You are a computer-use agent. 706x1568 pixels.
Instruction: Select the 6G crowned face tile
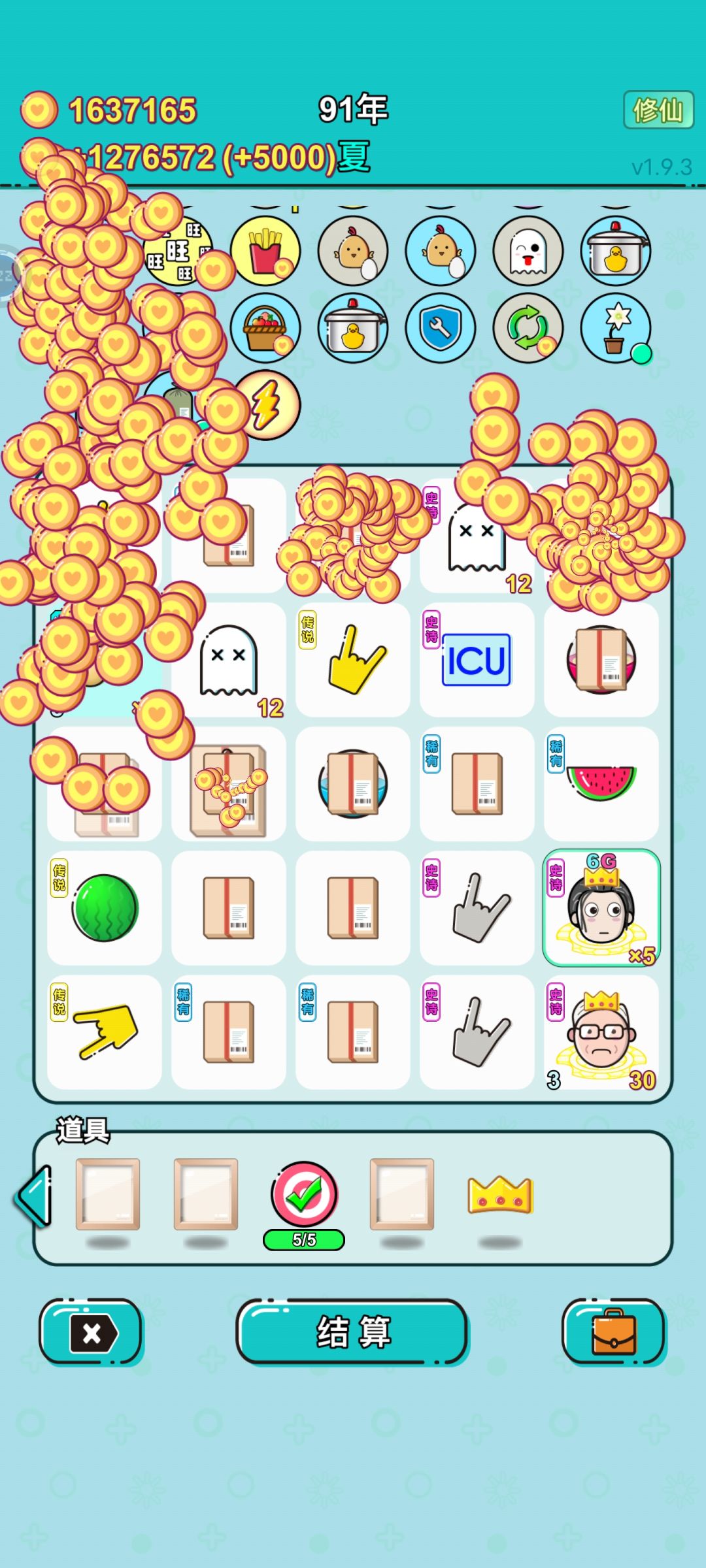601,908
